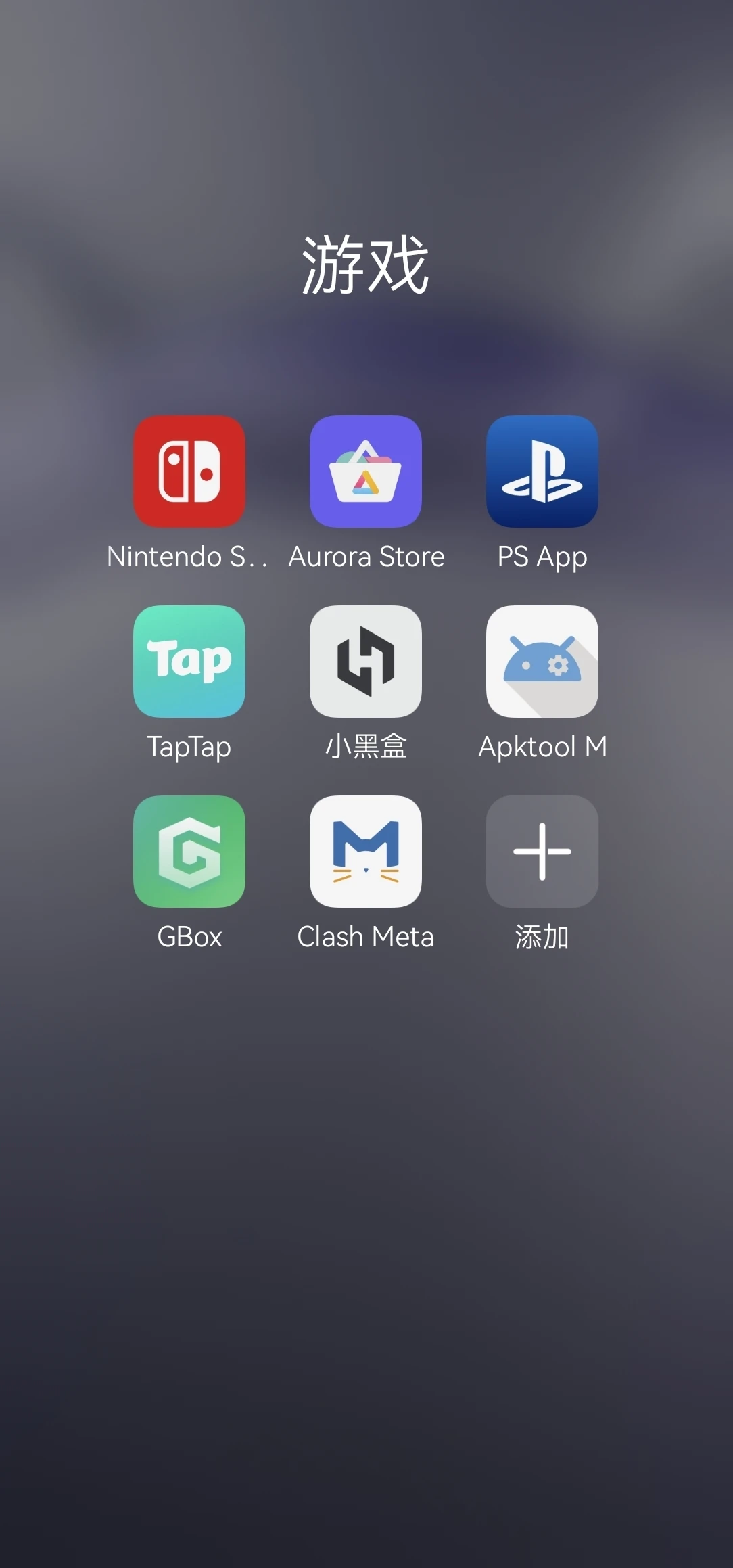Tap the 添加 plus button
This screenshot has width=733, height=1568.
tap(542, 852)
